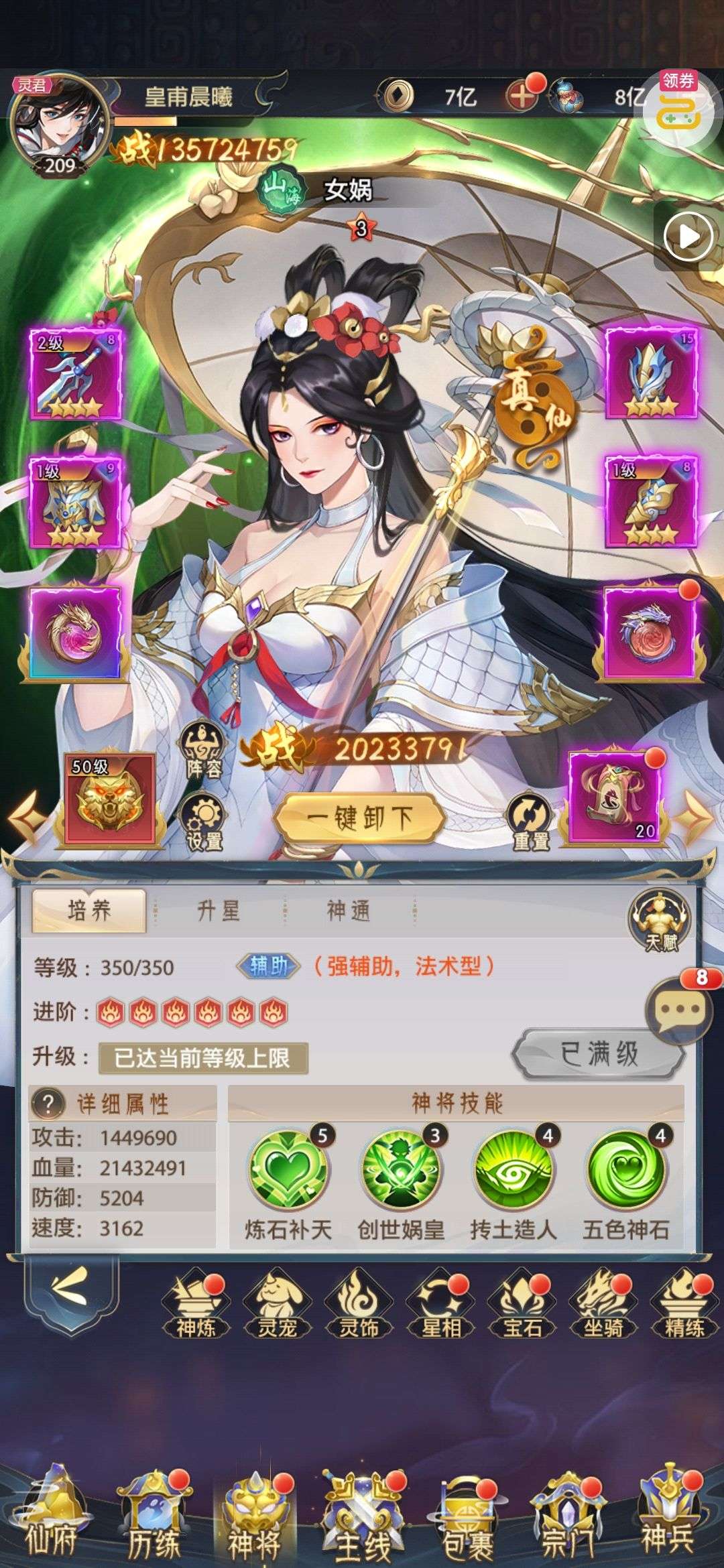Screen dimensions: 724x1568
Task: Open the chat bubble with 8 messages
Action: [678, 1010]
